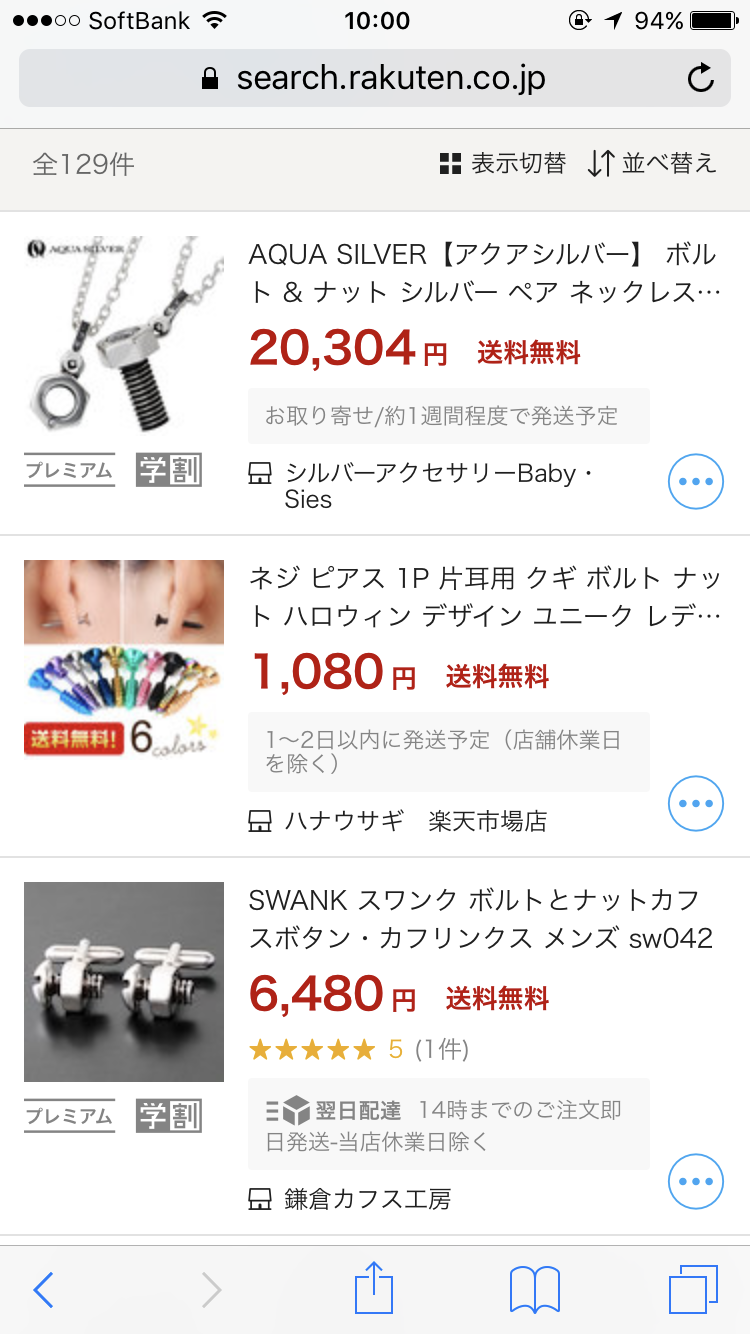The height and width of the screenshot is (1334, 750).
Task: Show open Safari tabs
Action: click(x=693, y=1290)
